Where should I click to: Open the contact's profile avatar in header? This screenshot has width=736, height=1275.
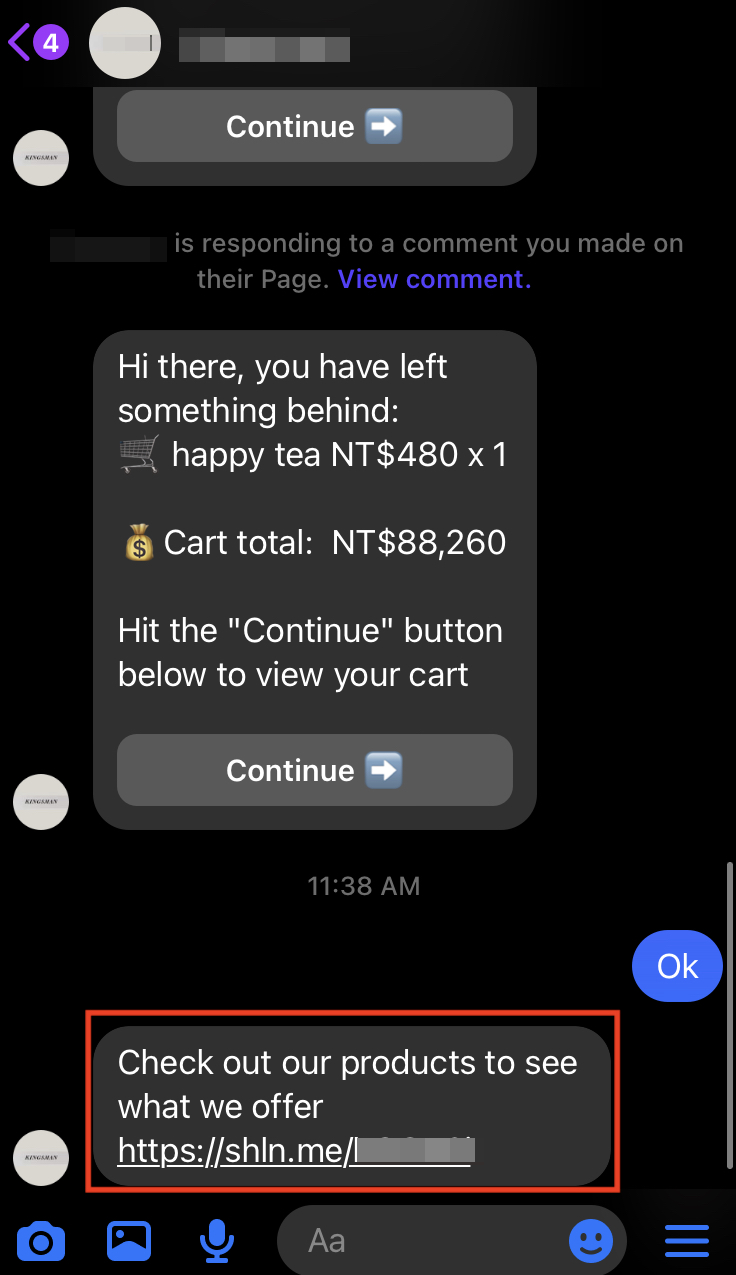pyautogui.click(x=125, y=42)
